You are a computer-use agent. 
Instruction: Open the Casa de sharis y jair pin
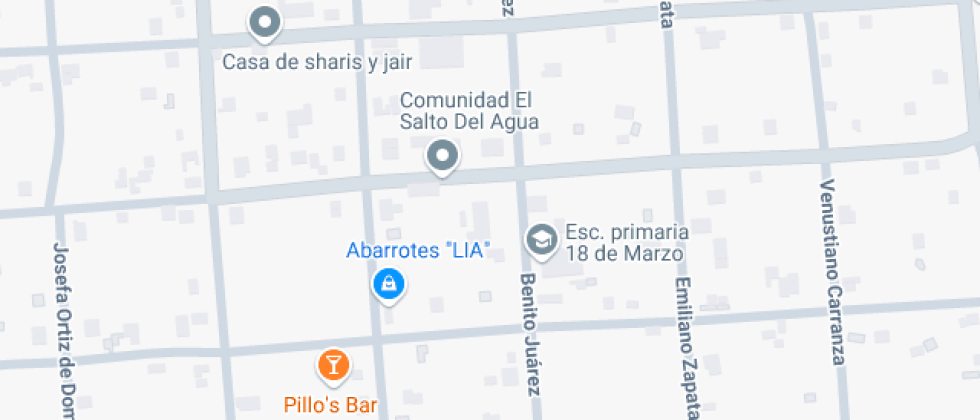click(x=265, y=22)
